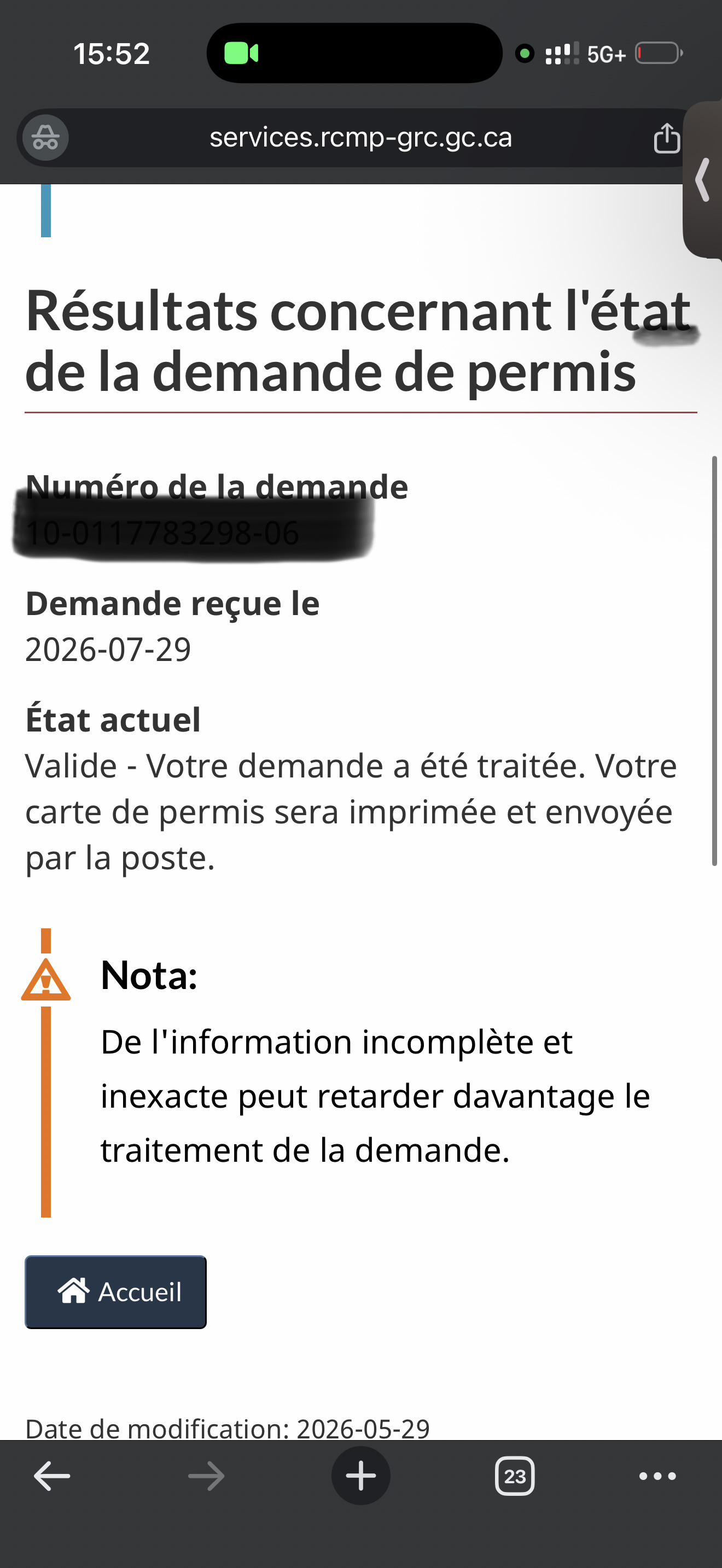Open the share sheet from address bar
Screen dimensions: 722x1568
tap(667, 138)
